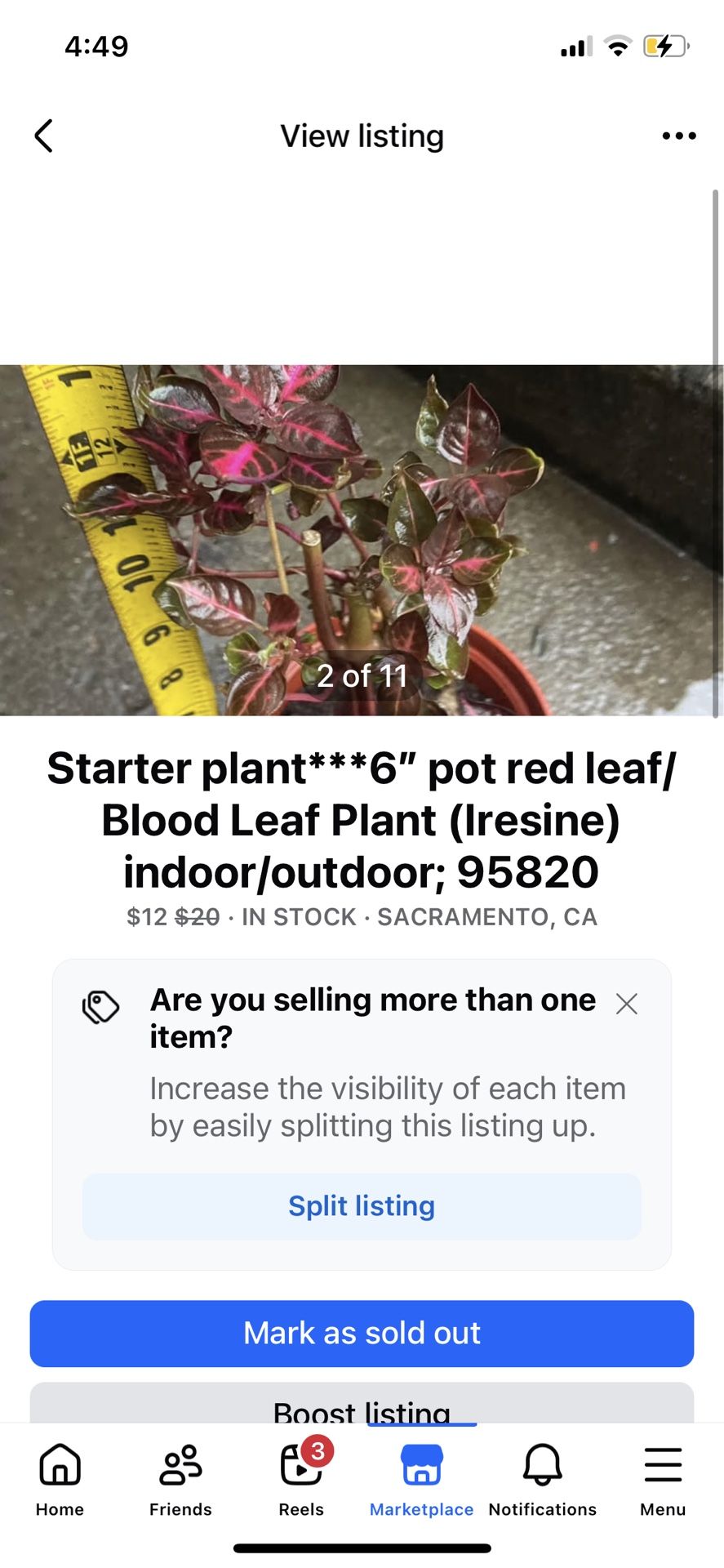This screenshot has height=1568, width=724.
Task: Dismiss the selling more than one item prompt
Action: click(x=627, y=1004)
